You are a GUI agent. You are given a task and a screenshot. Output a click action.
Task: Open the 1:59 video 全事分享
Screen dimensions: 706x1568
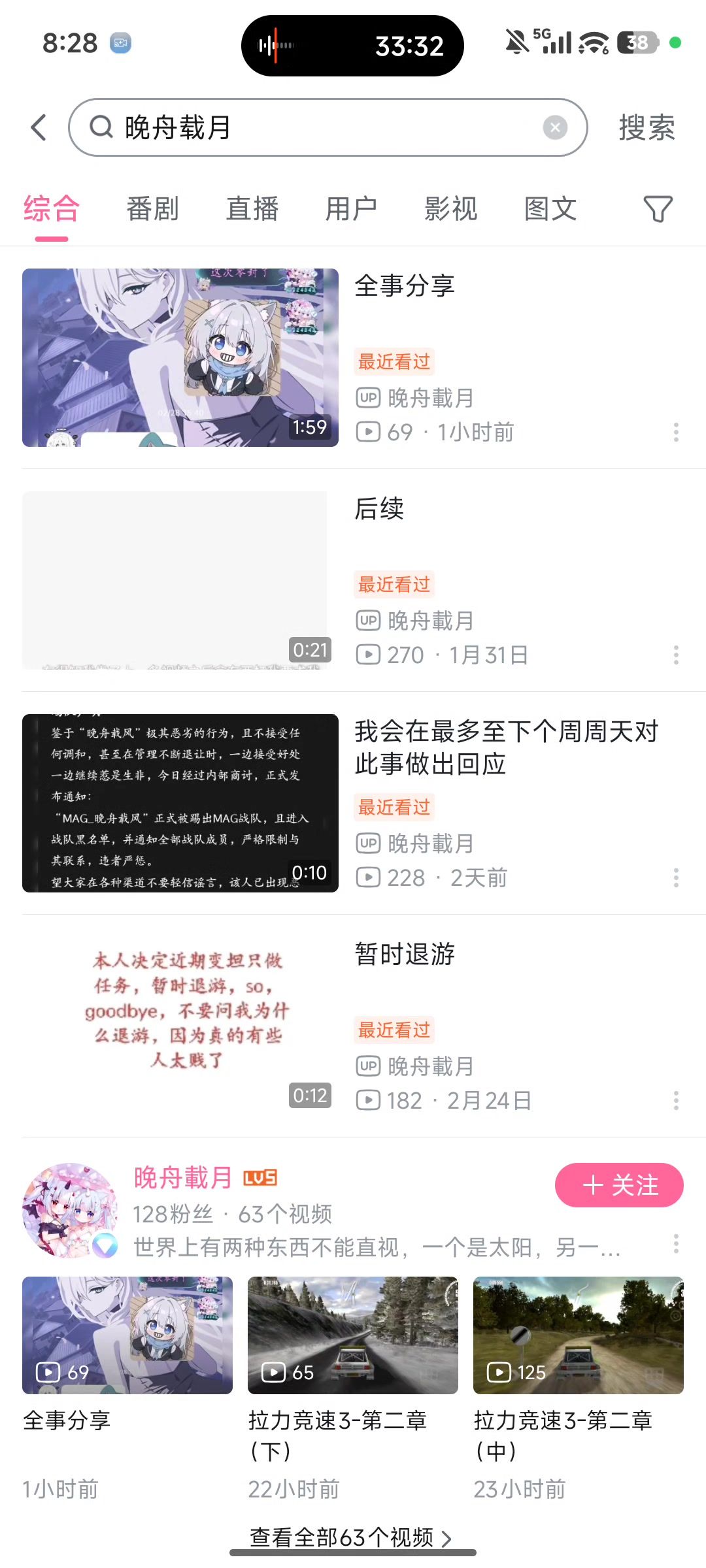180,357
